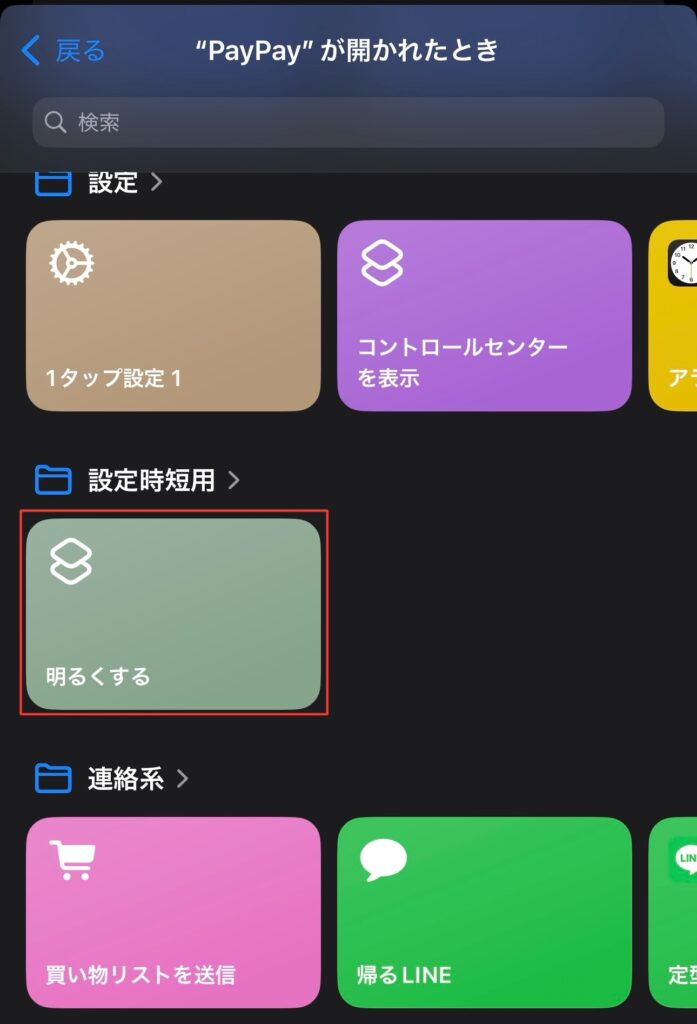Expand the 連絡系 folder
This screenshot has height=1024, width=697.
(125, 778)
